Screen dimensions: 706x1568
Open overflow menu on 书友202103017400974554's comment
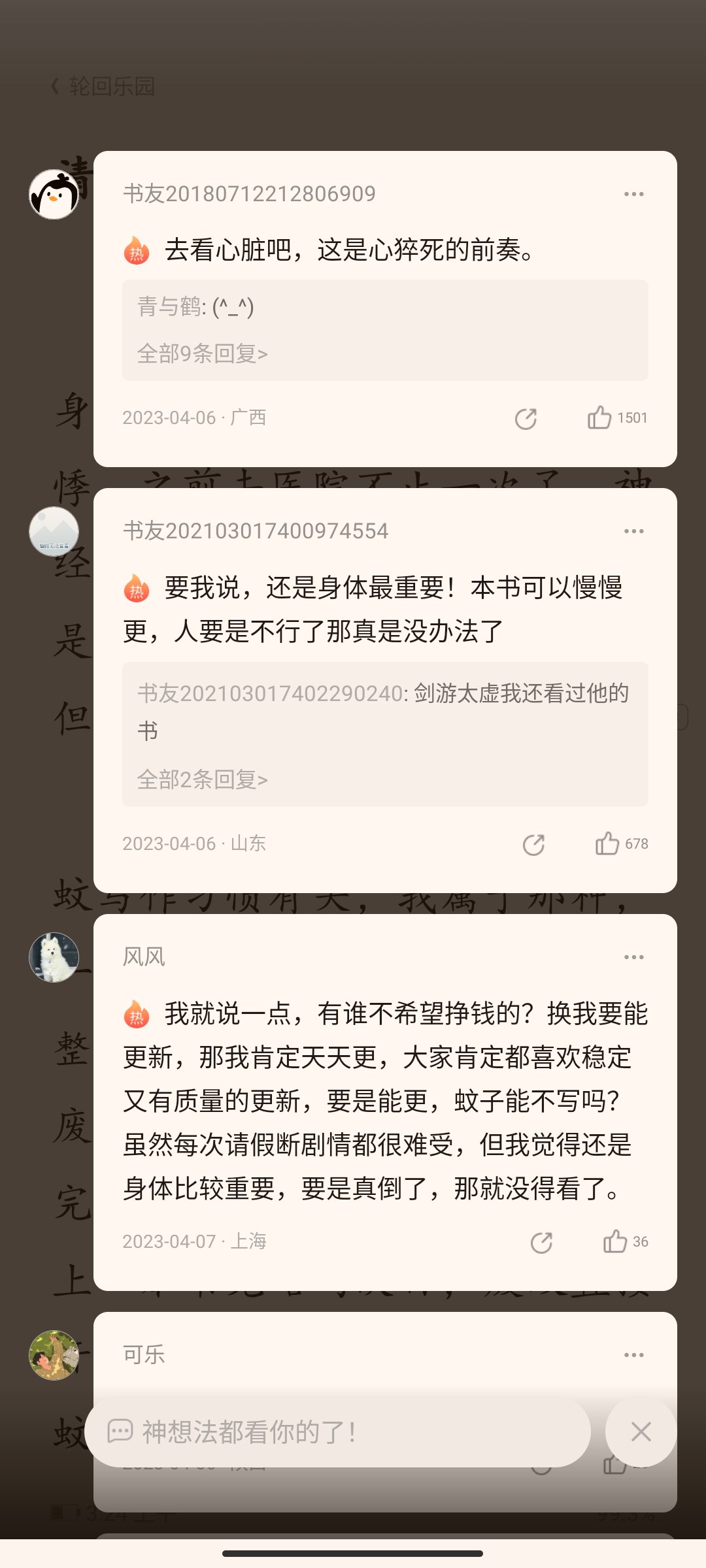tap(633, 531)
